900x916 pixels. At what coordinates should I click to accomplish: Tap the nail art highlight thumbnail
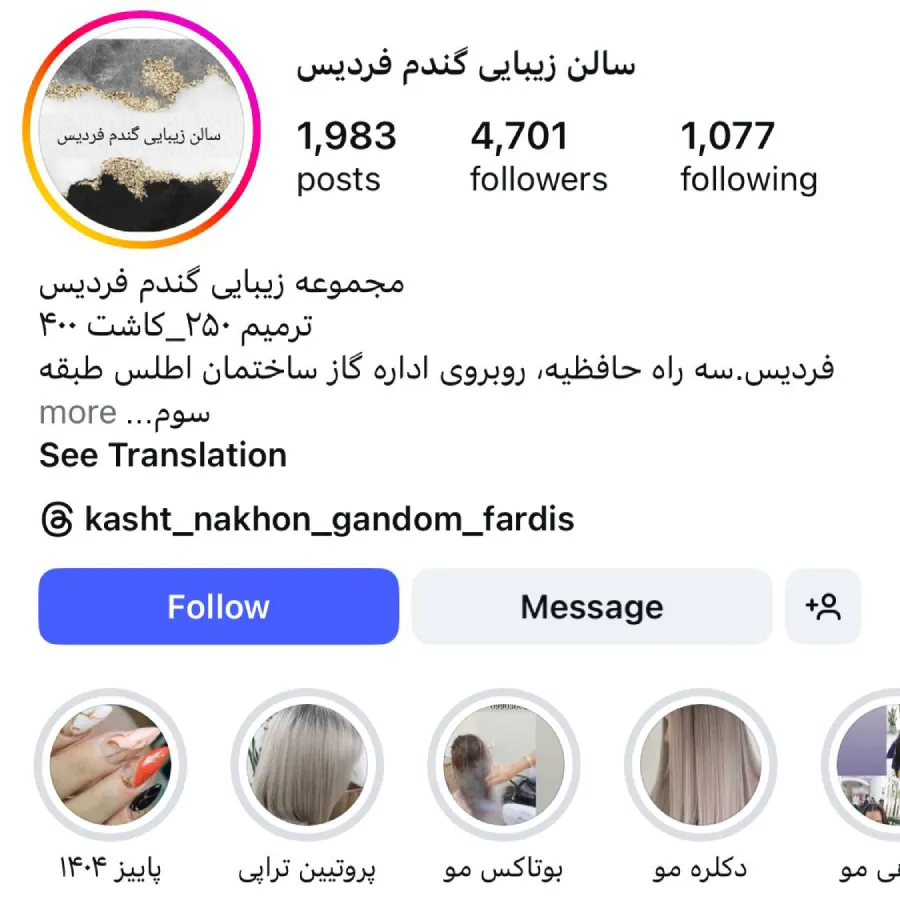pyautogui.click(x=110, y=763)
